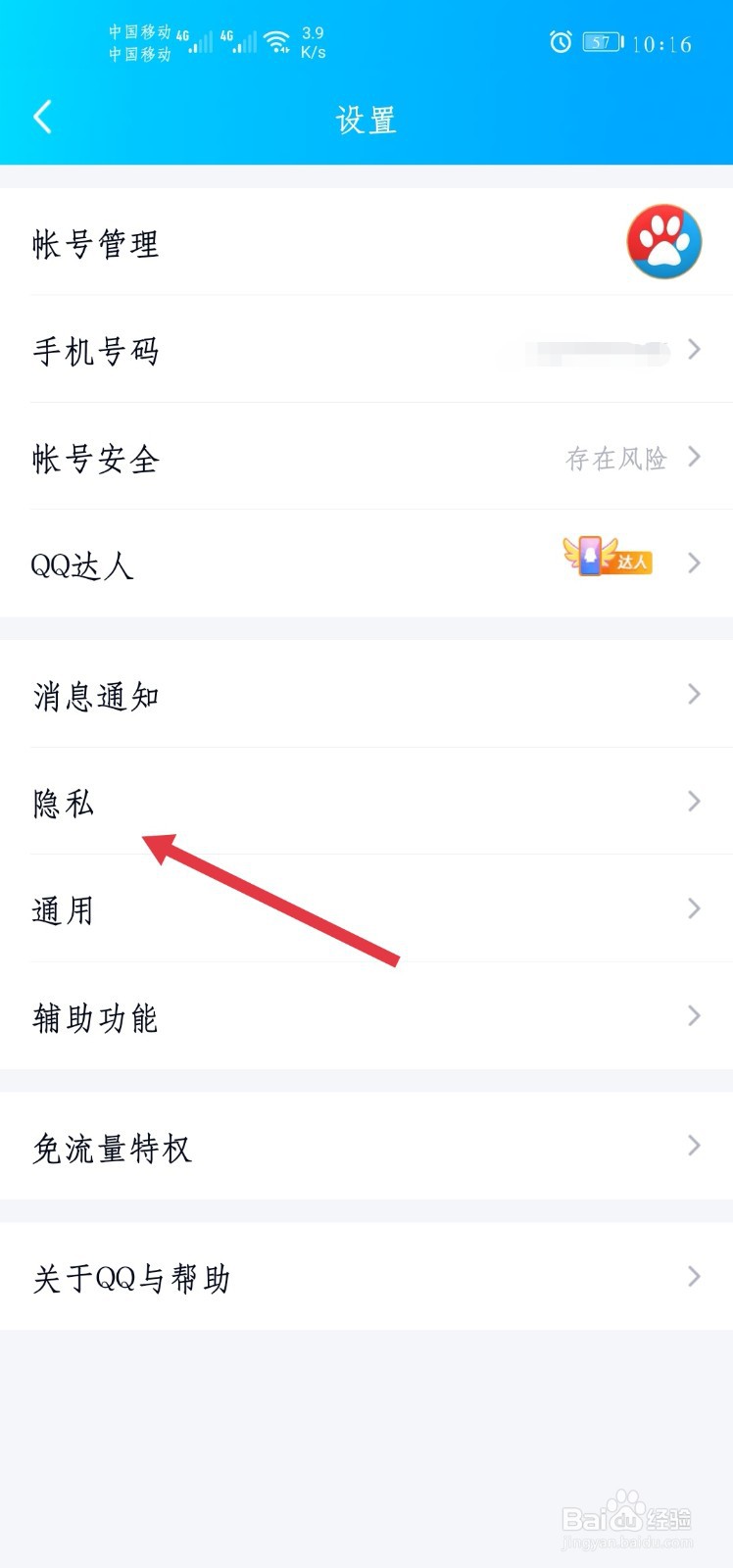Tap the Wi-Fi signal indicator icon

(x=276, y=39)
